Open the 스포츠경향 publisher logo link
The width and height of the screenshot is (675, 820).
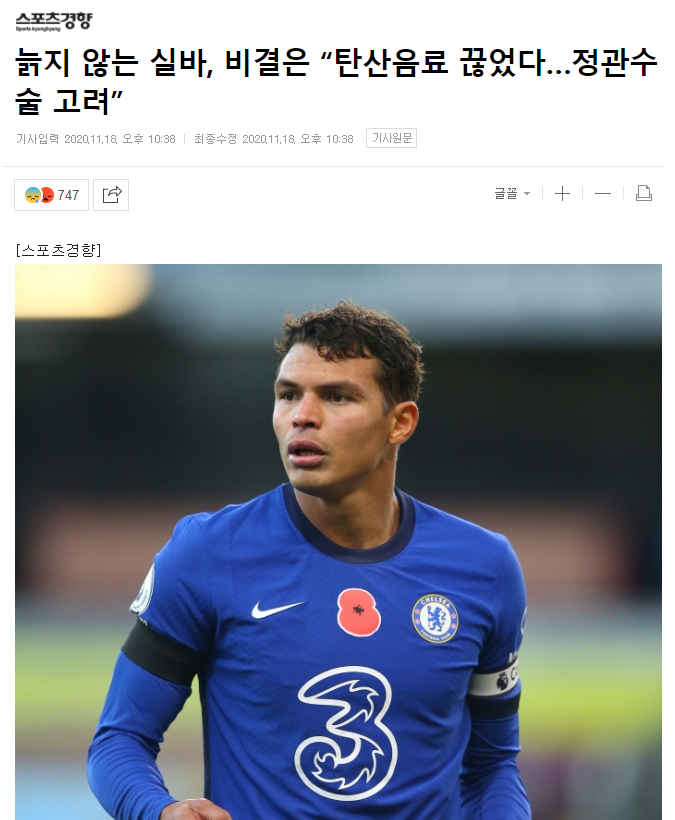coord(53,21)
